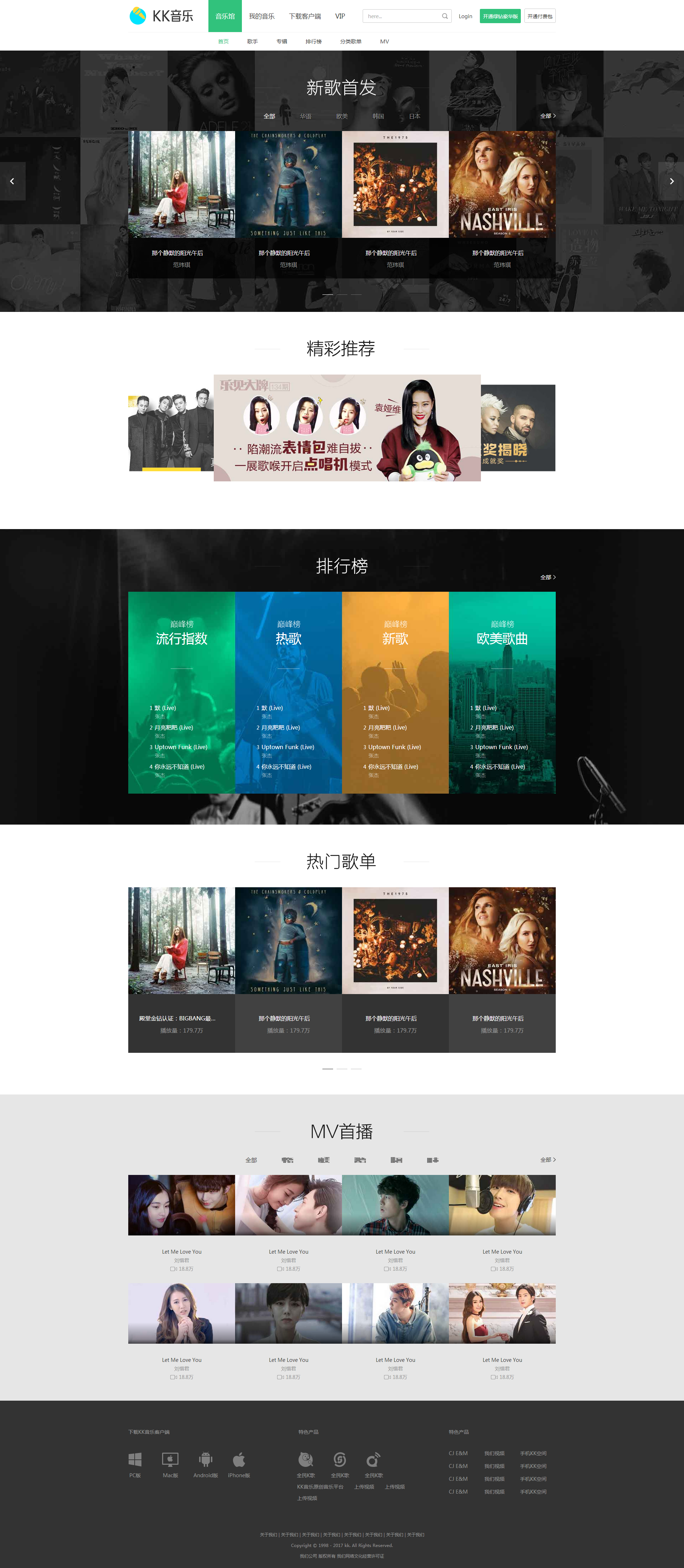Open the NASHVILLE album cover under 新歌首发
The width and height of the screenshot is (684, 1568).
point(502,184)
